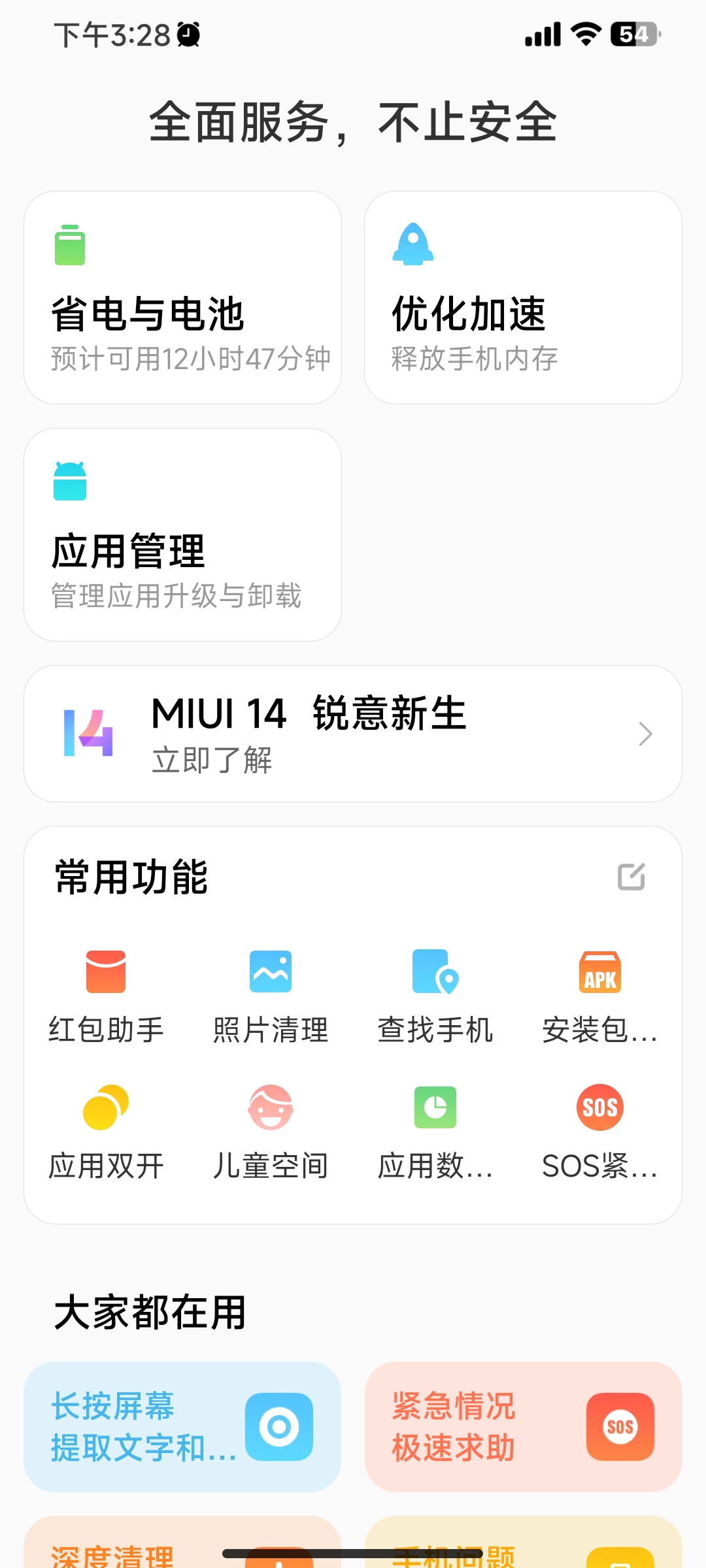Viewport: 706px width, 1568px height.
Task: Open the 深度清理 card
Action: tap(182, 1543)
